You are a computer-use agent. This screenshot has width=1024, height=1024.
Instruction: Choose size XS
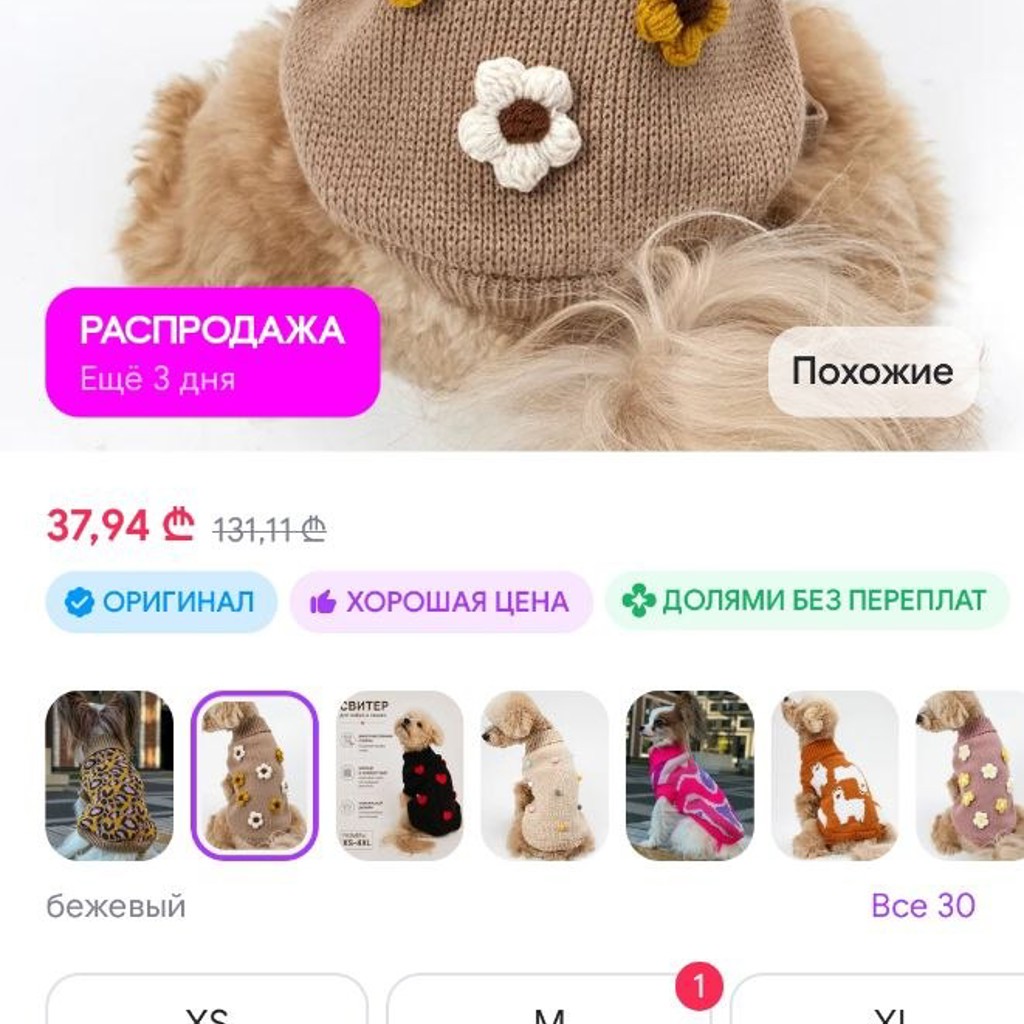[x=207, y=1000]
